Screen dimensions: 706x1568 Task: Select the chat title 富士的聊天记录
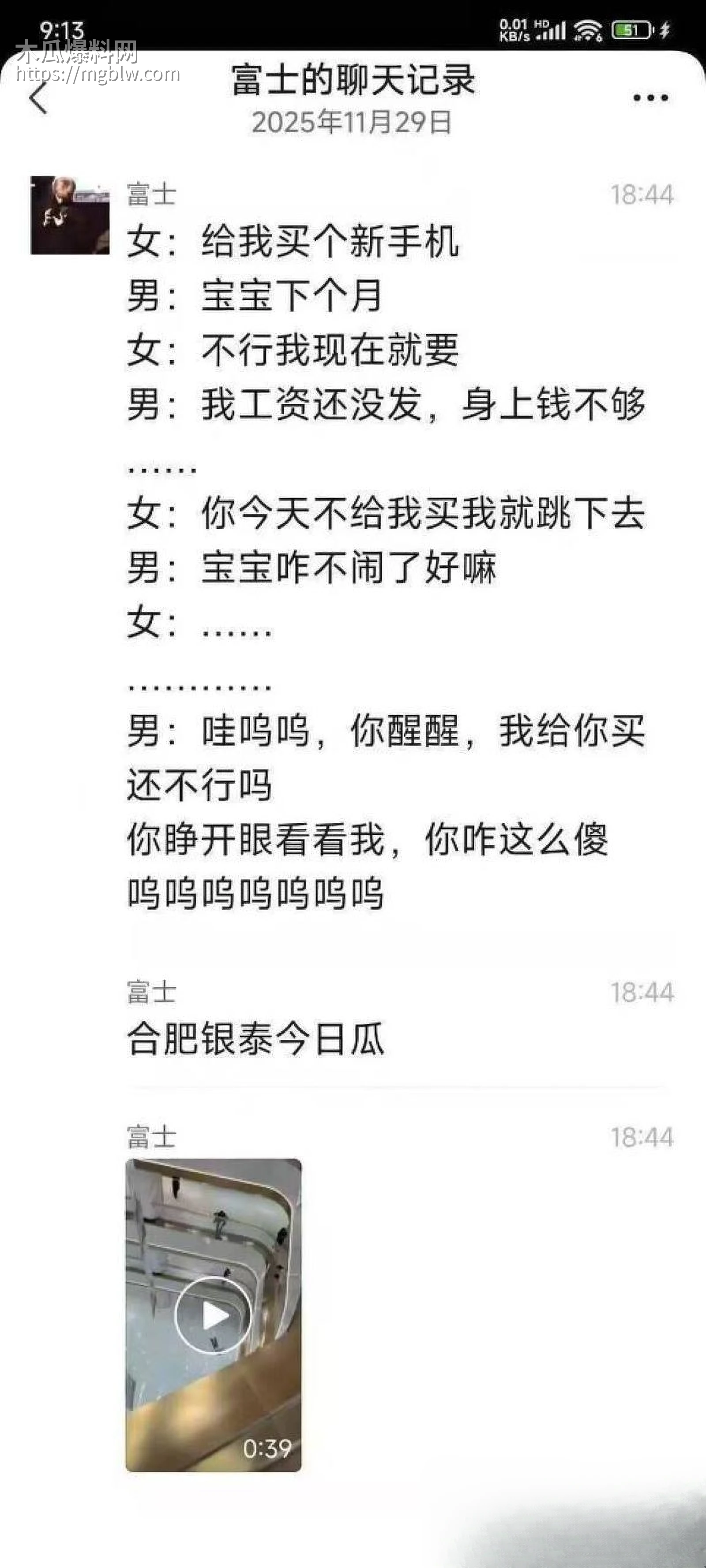[x=353, y=82]
